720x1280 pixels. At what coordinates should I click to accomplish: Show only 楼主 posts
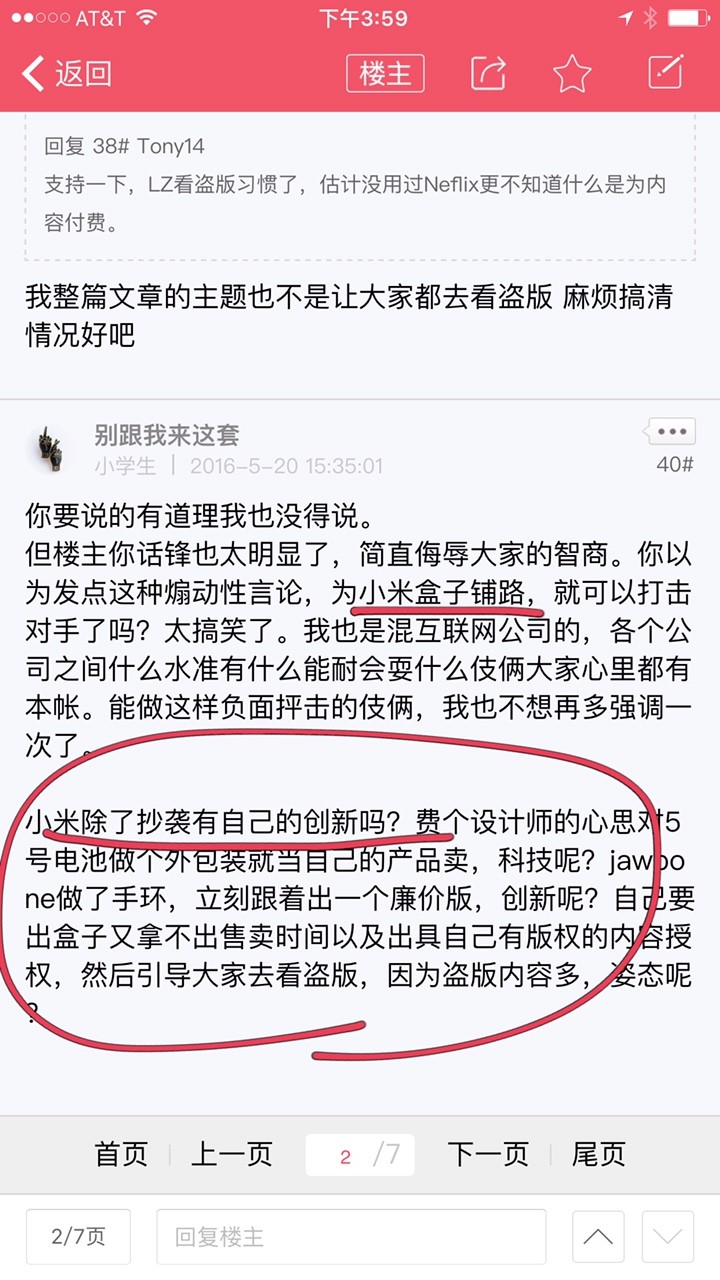tap(385, 73)
